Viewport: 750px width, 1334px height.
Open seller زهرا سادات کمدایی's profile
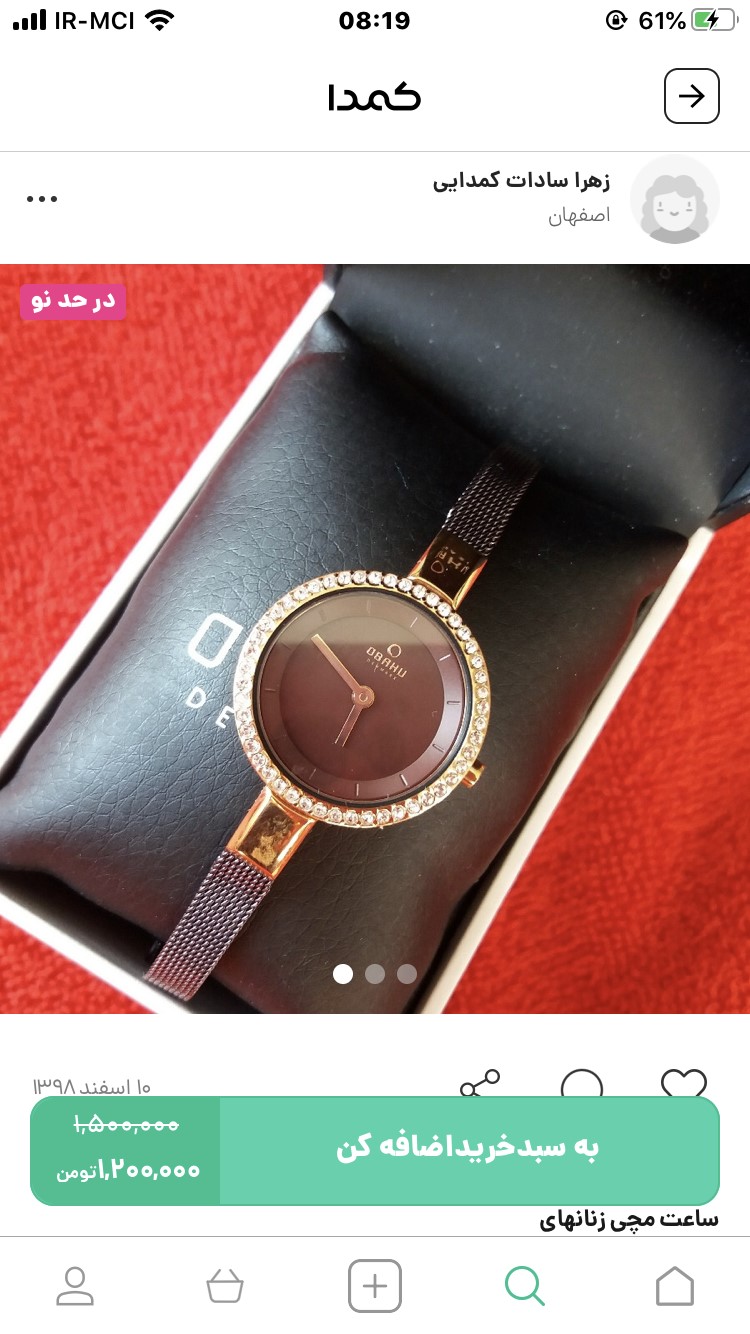(x=521, y=181)
